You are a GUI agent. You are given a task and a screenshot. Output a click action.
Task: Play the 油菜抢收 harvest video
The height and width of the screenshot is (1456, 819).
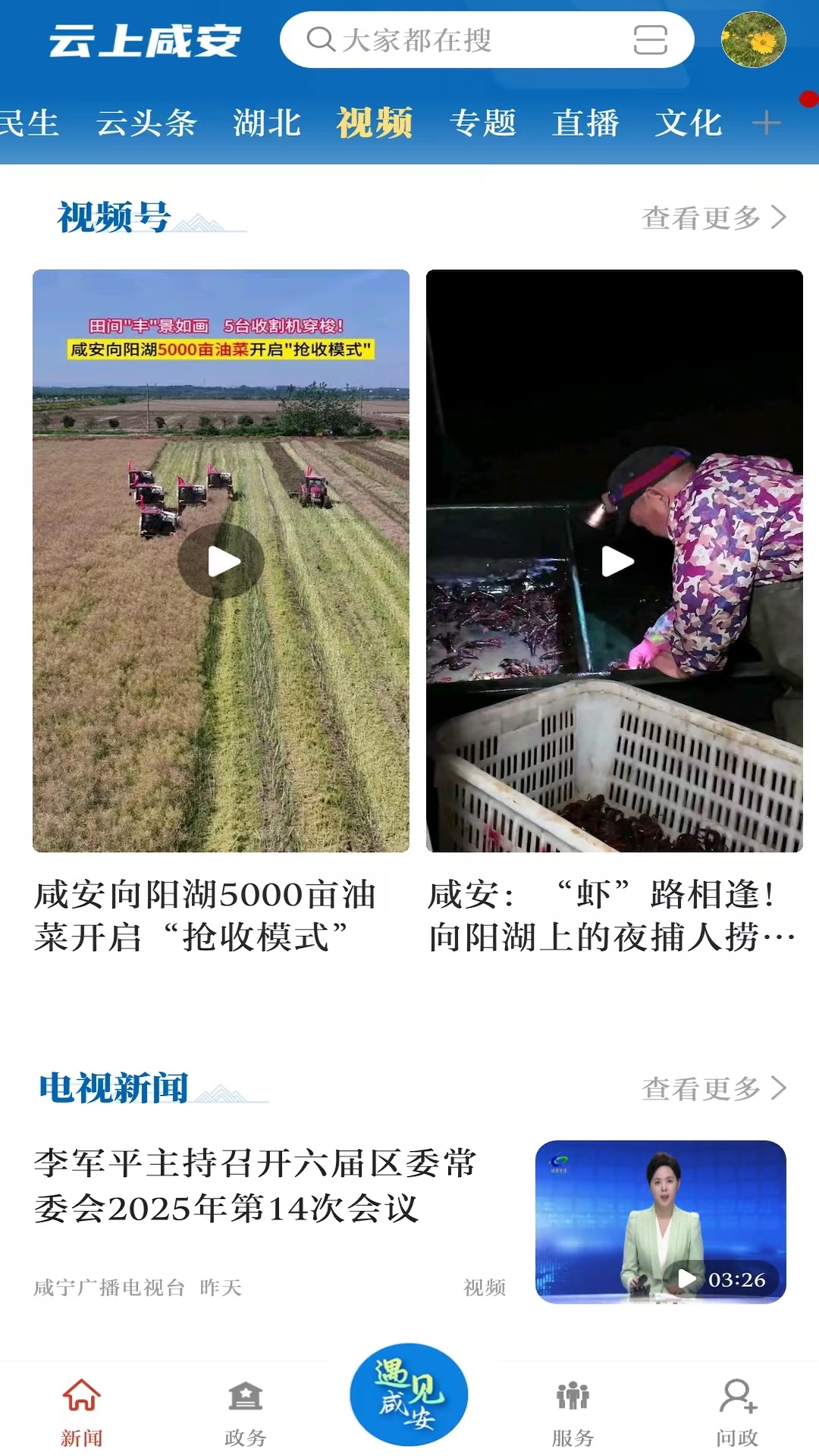click(x=224, y=561)
